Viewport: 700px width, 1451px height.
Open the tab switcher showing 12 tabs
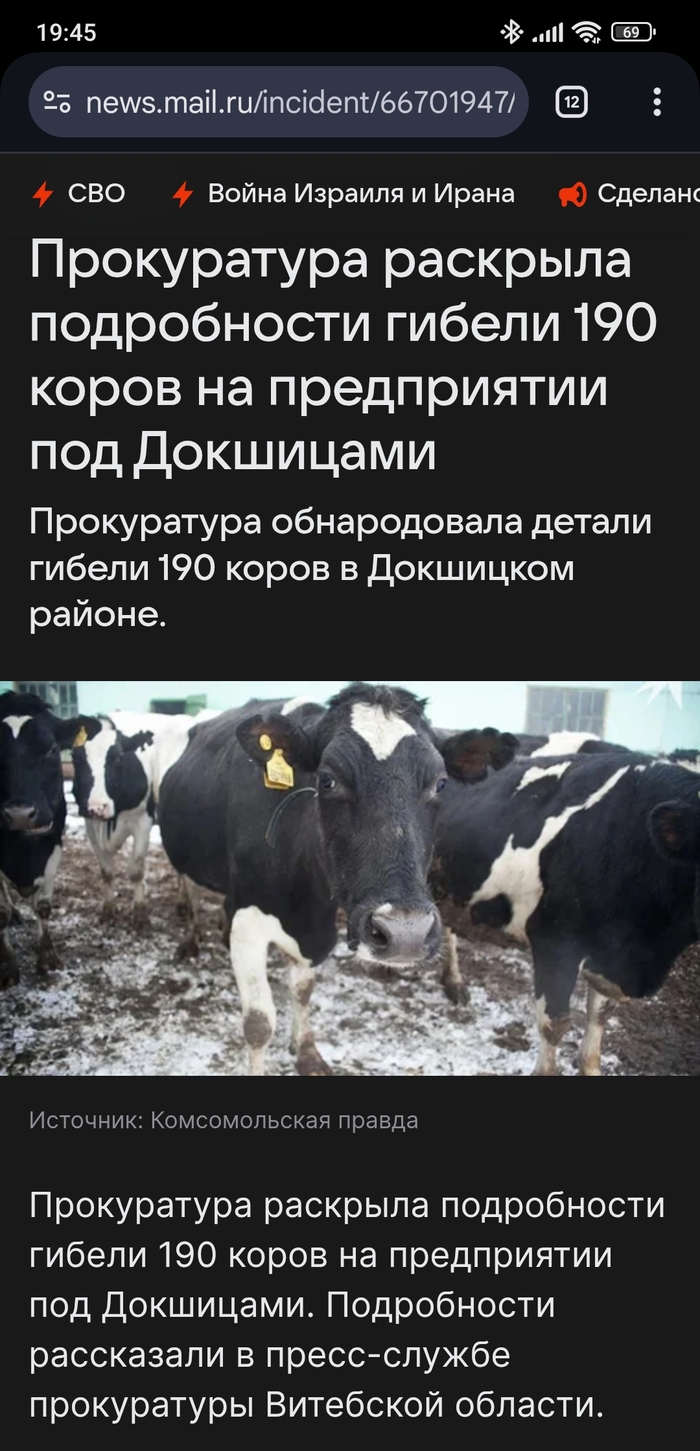571,102
